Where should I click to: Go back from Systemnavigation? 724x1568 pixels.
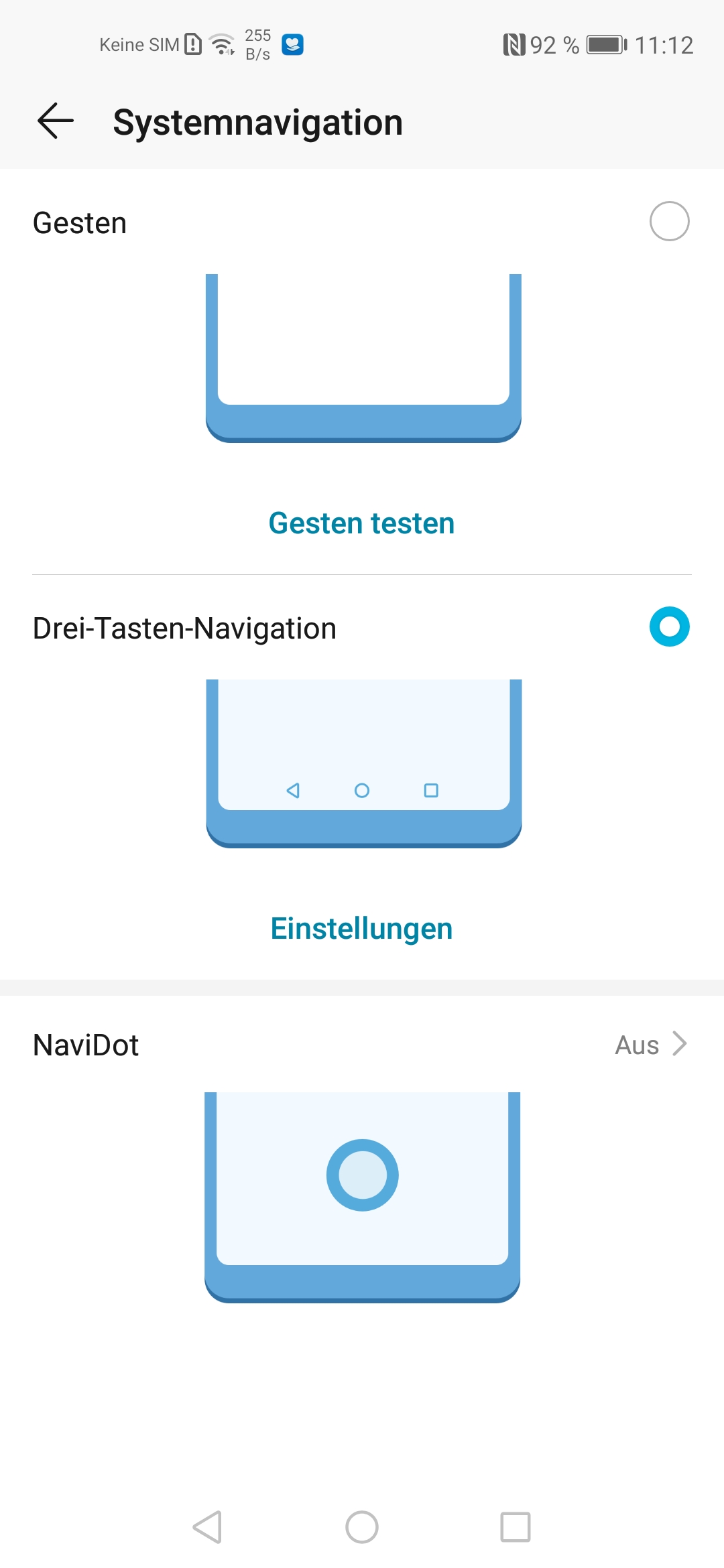[56, 121]
